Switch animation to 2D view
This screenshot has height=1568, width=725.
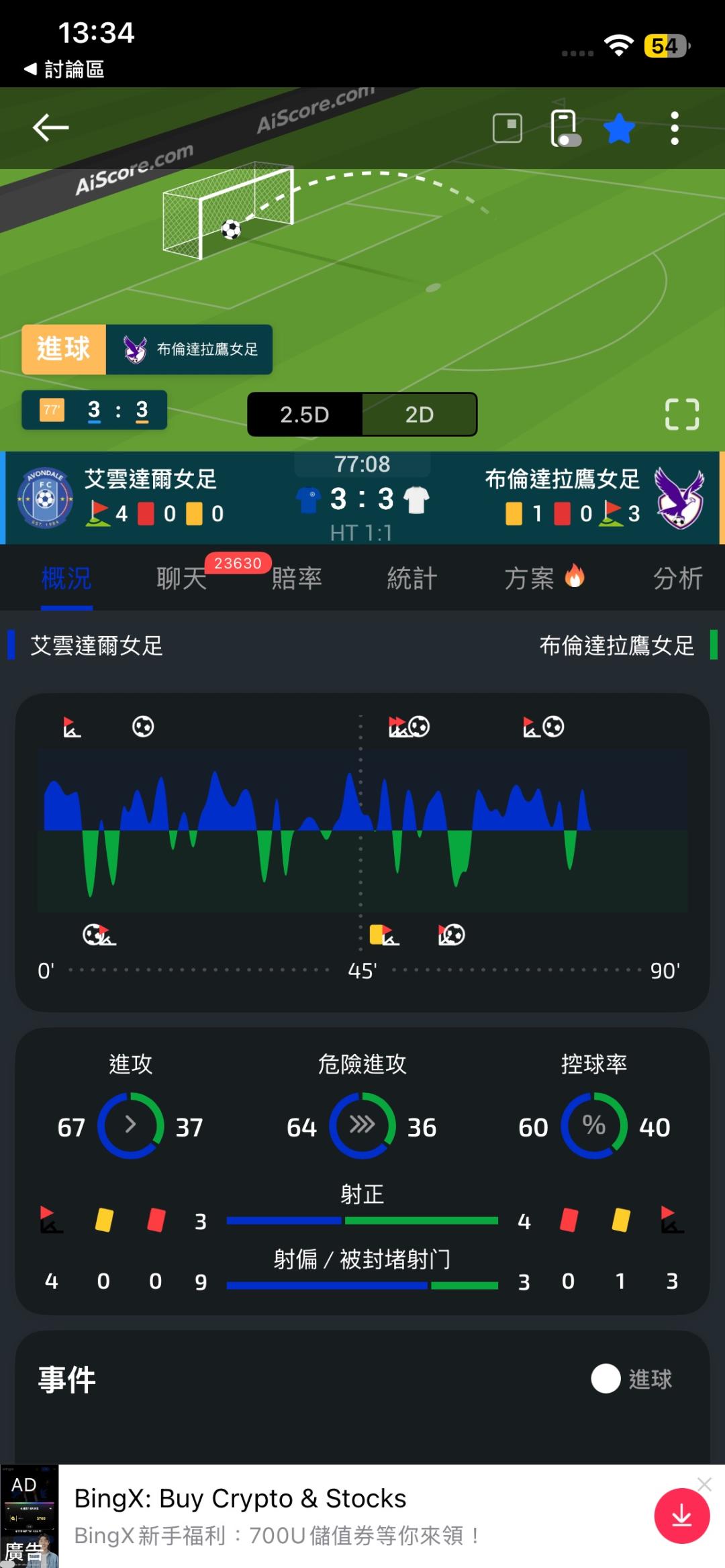click(419, 415)
